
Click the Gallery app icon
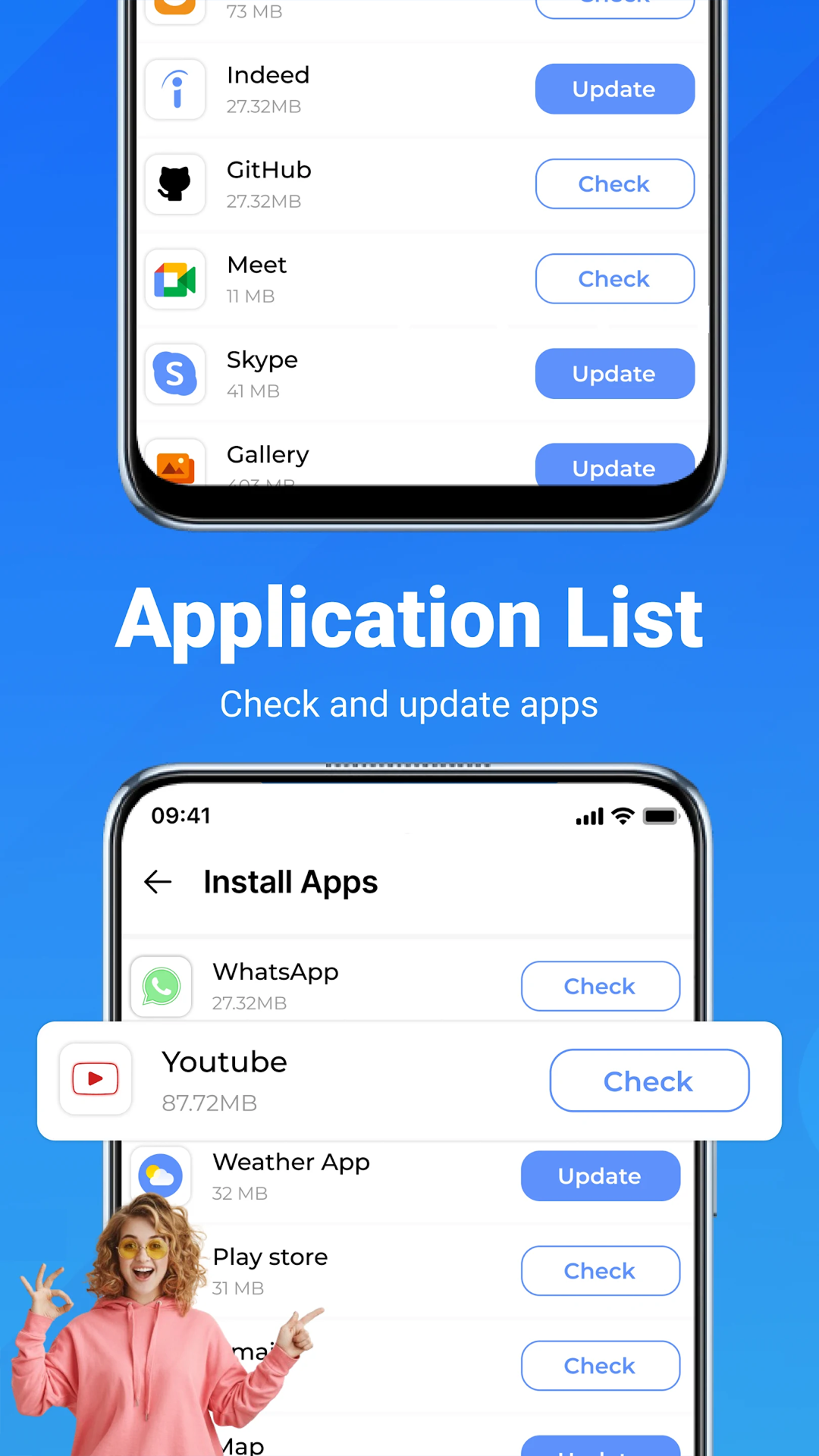coord(175,466)
